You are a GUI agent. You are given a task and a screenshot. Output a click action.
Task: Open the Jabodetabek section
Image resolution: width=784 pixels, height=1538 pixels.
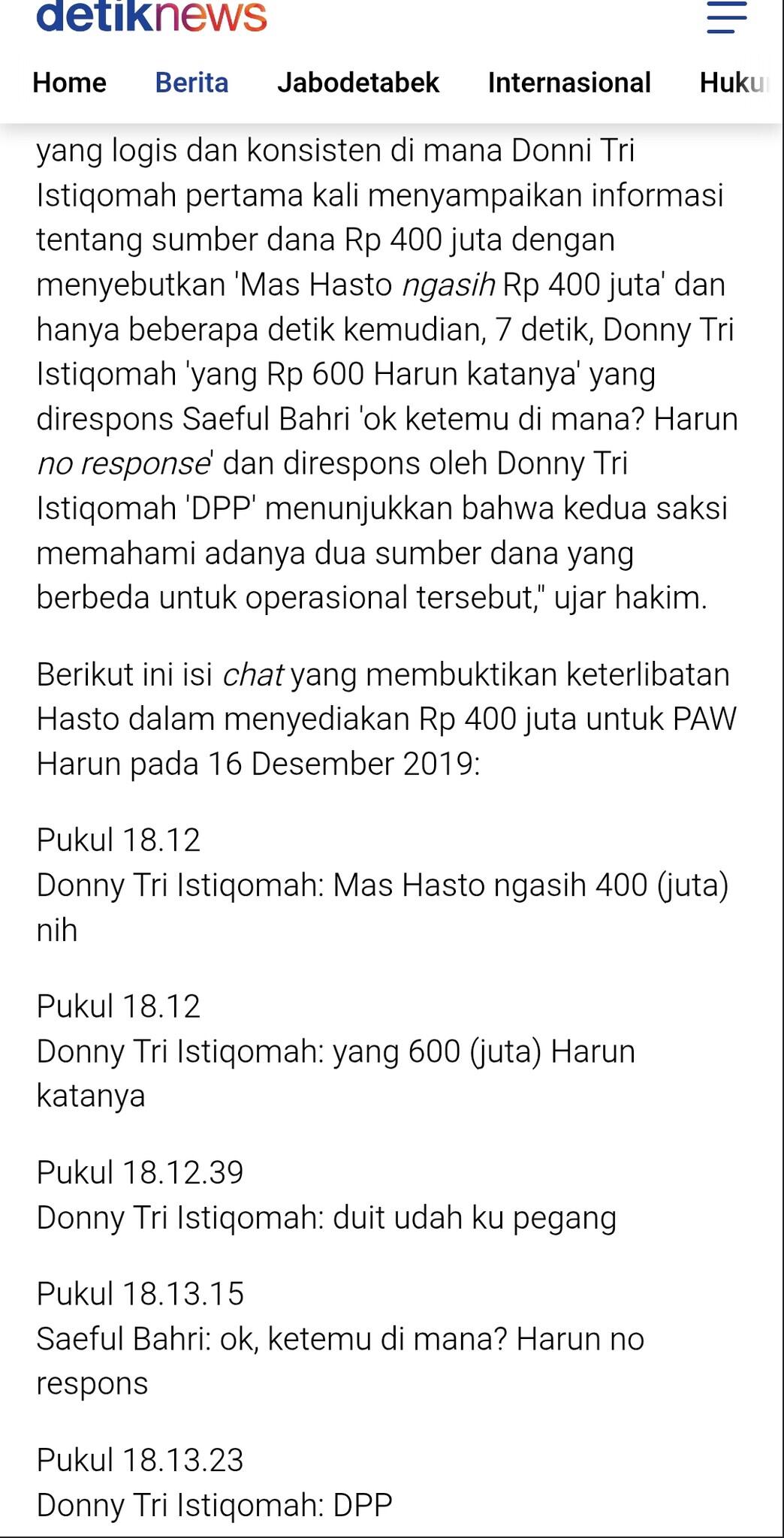[357, 83]
